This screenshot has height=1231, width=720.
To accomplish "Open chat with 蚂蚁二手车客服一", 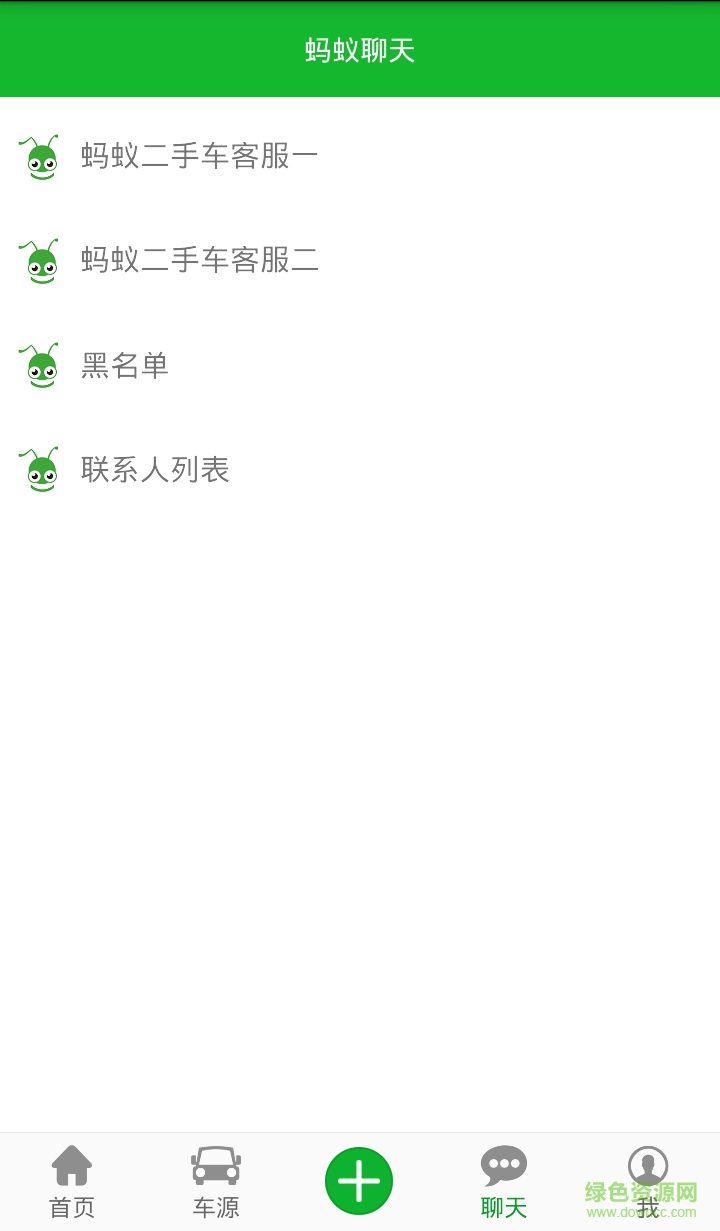I will 199,155.
